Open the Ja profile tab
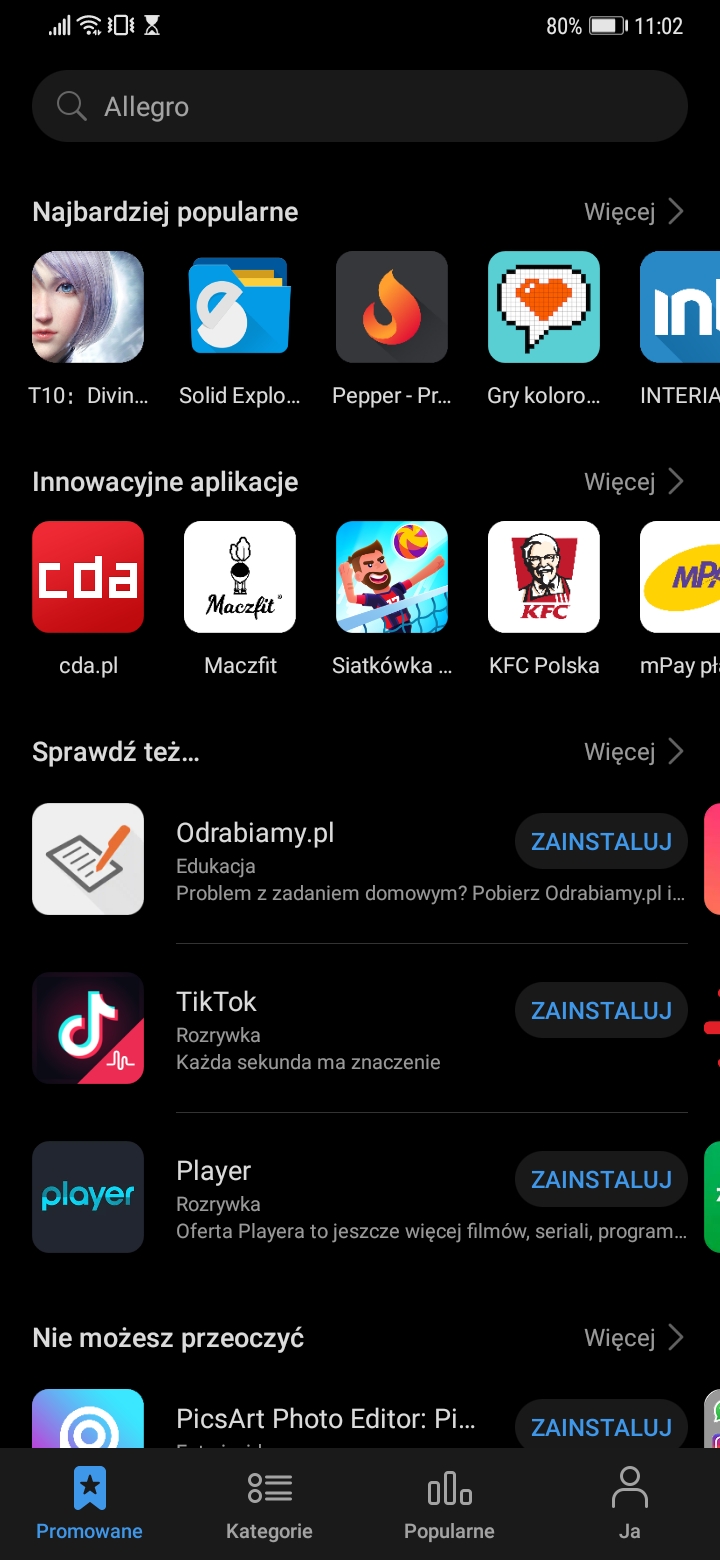Screen dimensions: 720x1560 (x=629, y=1505)
